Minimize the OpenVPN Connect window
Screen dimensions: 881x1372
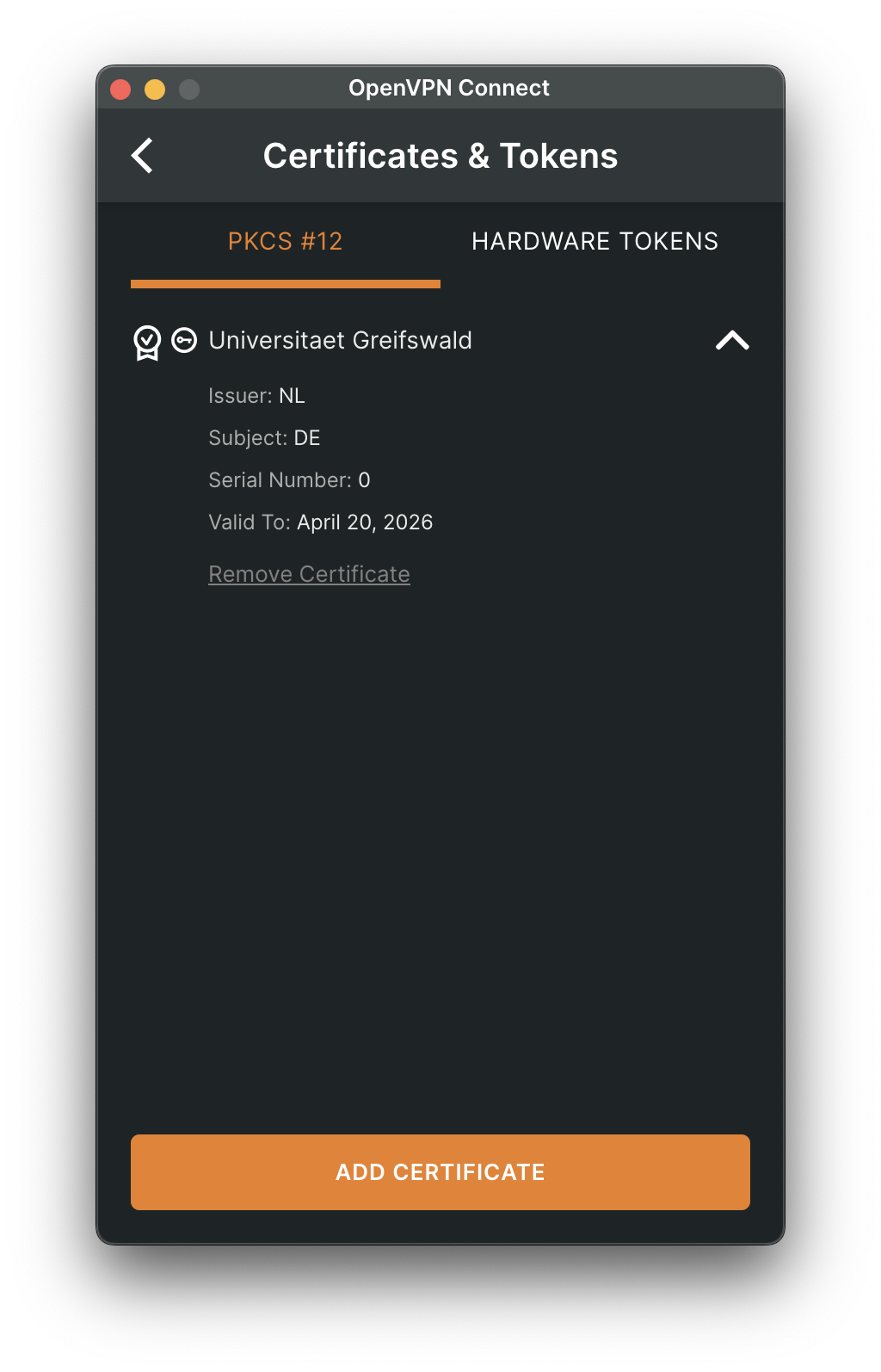[x=155, y=90]
